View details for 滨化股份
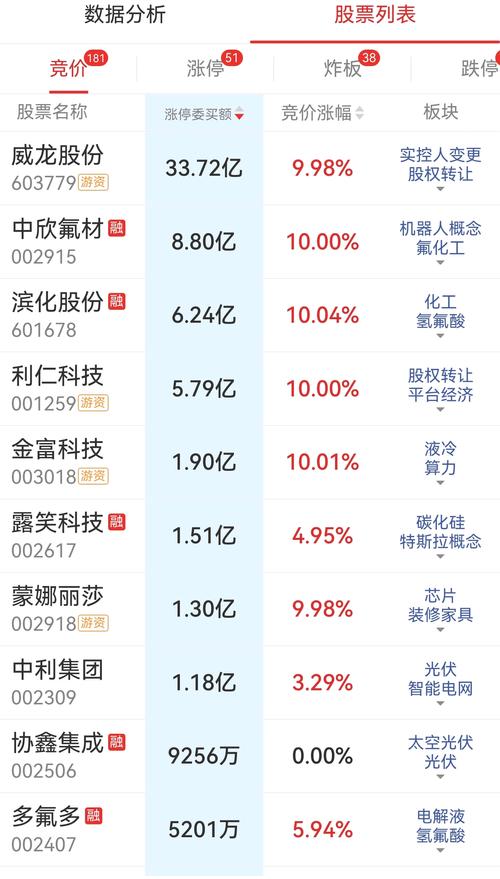This screenshot has height=879, width=500. (250, 315)
